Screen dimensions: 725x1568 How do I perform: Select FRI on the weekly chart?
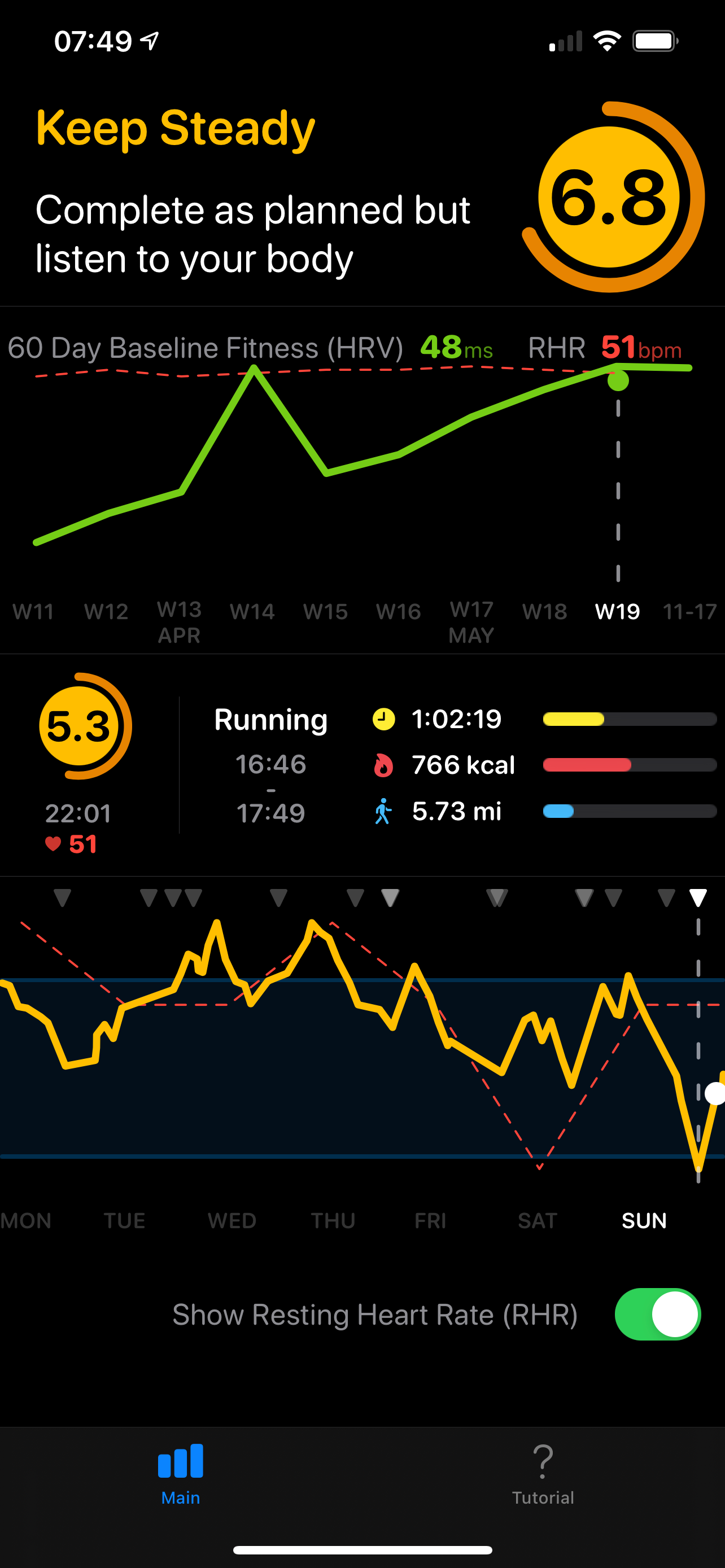click(430, 1220)
